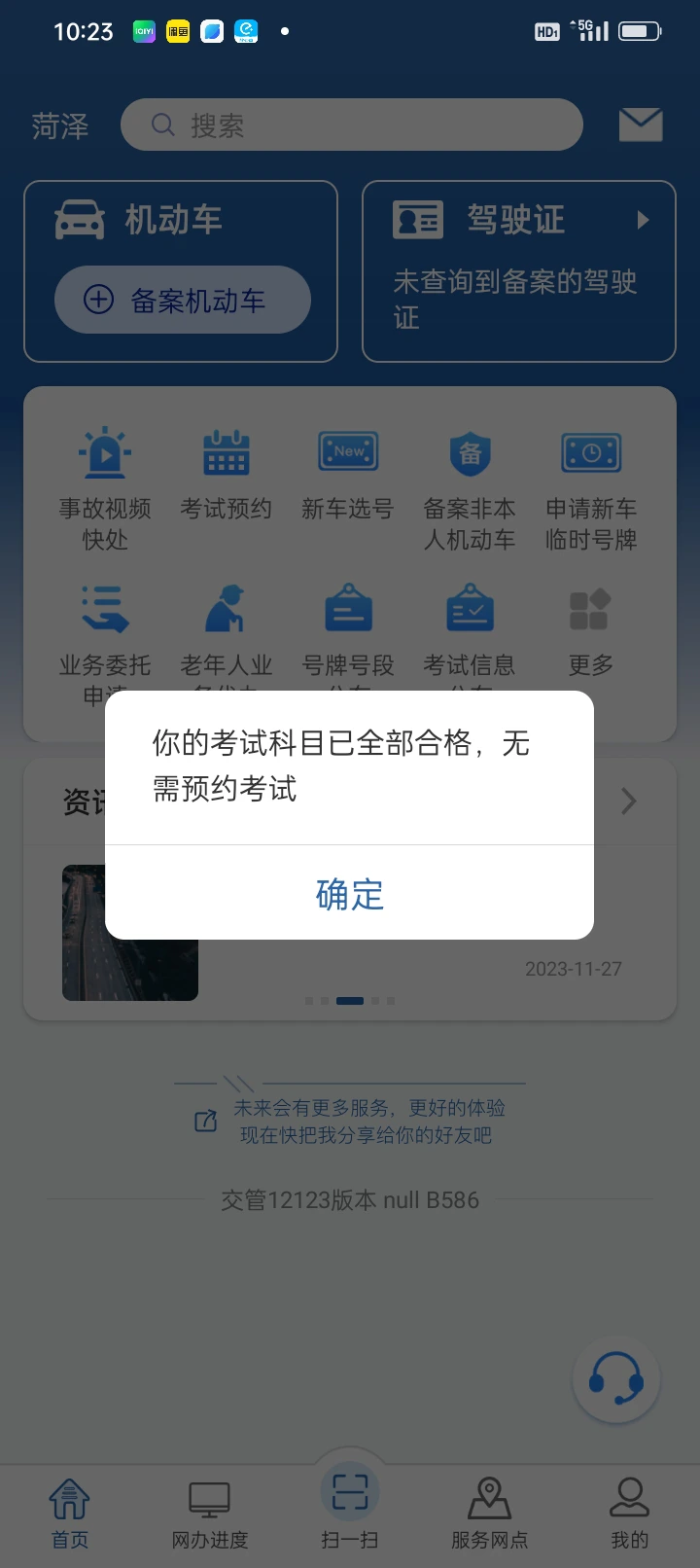700x1568 pixels.
Task: Open the customer service headset button
Action: (616, 1378)
